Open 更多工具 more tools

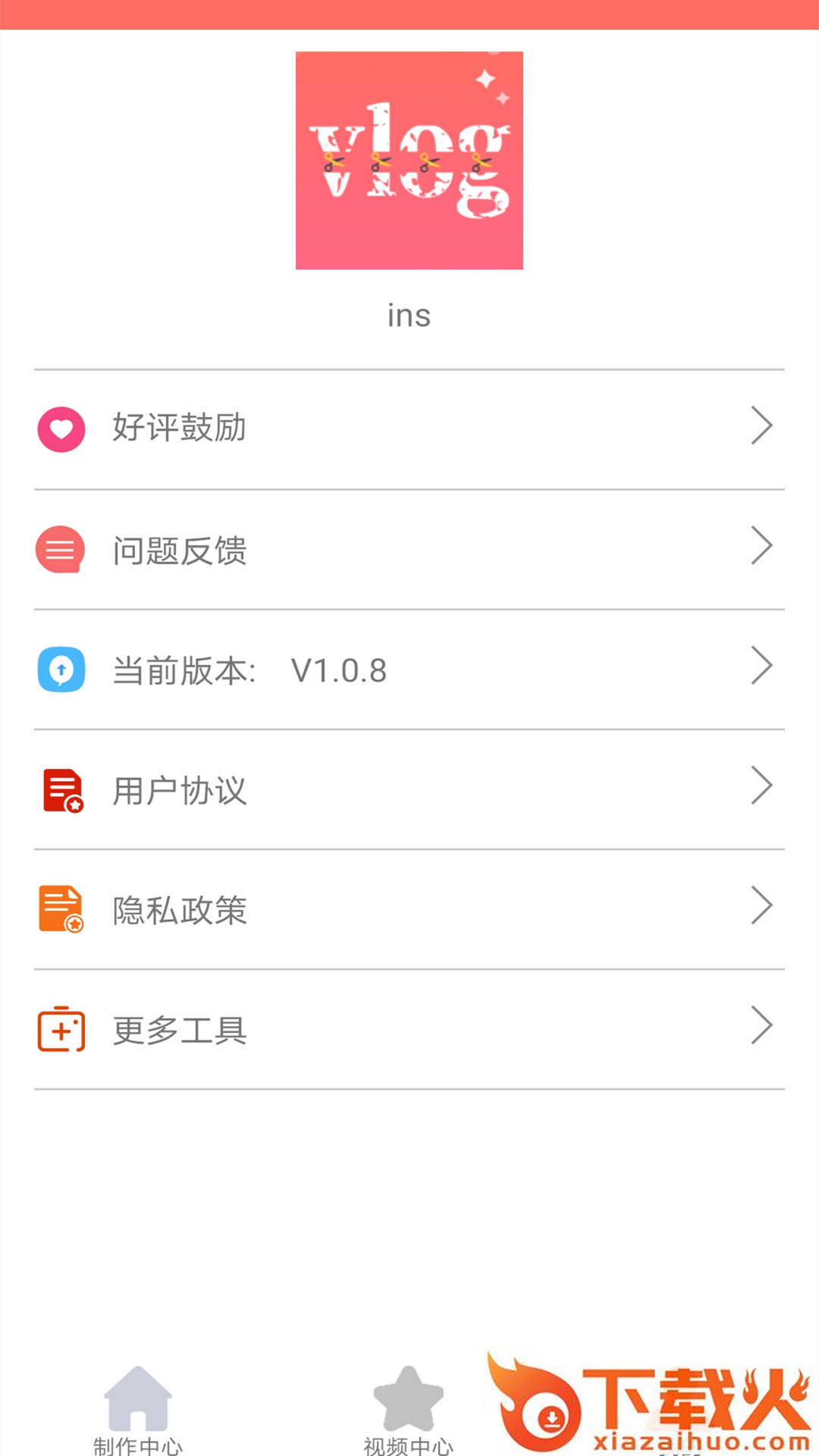pyautogui.click(x=408, y=1029)
